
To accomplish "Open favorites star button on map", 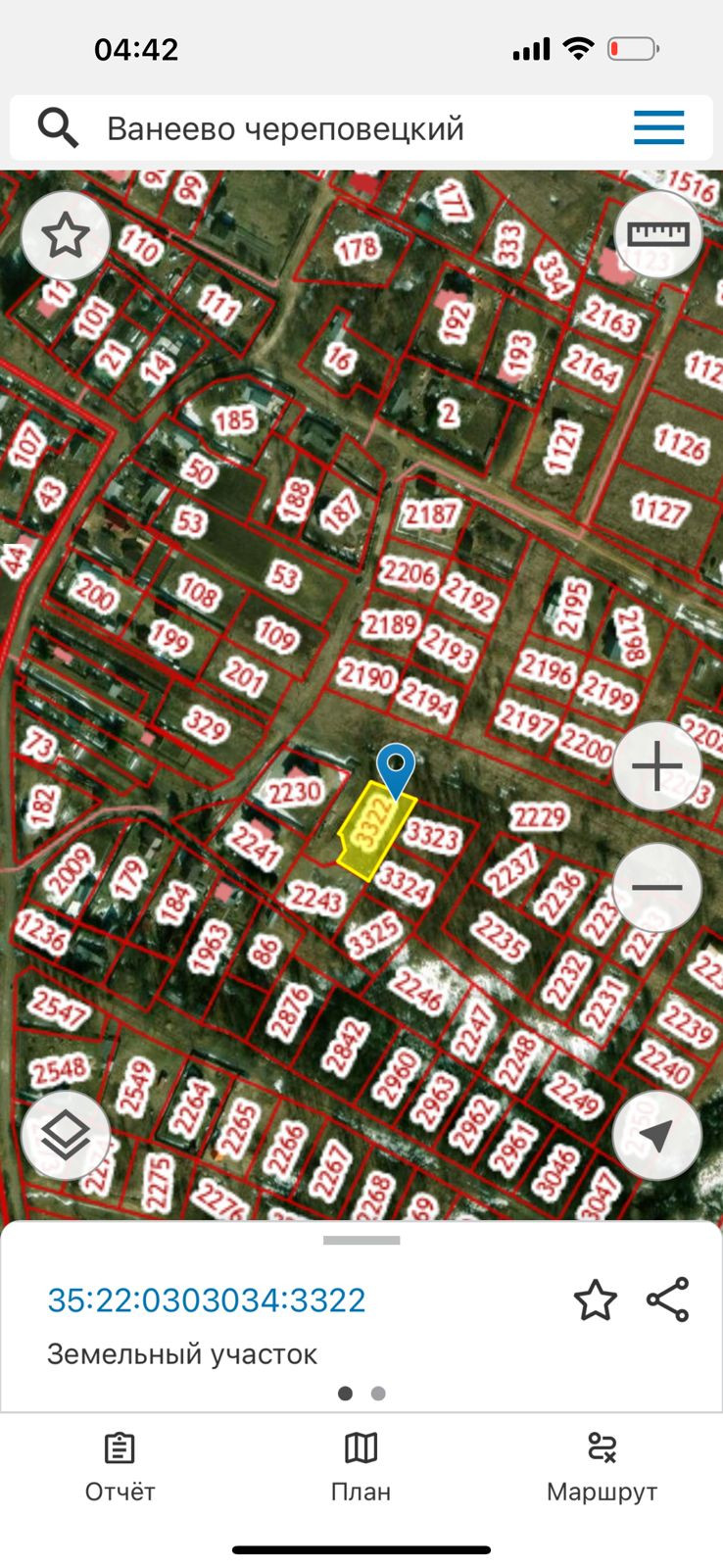I will [x=66, y=236].
